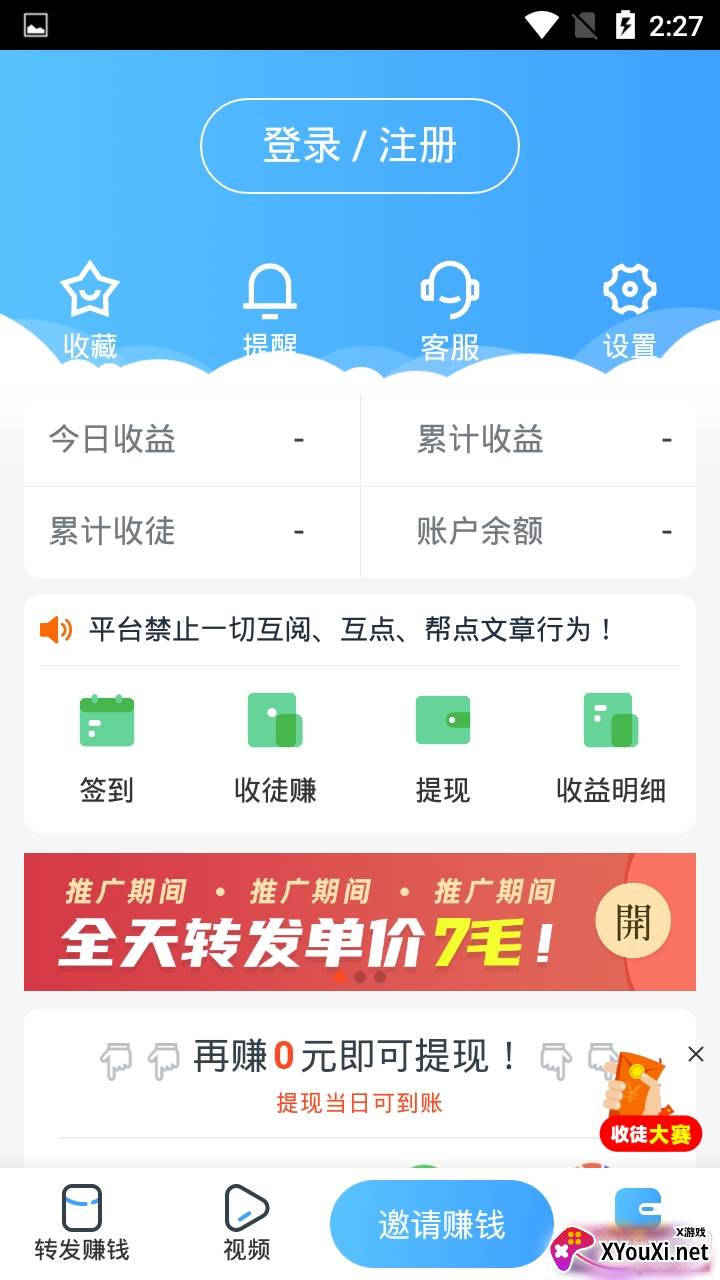Contact 客服 customer service
The height and width of the screenshot is (1280, 720).
pos(450,311)
